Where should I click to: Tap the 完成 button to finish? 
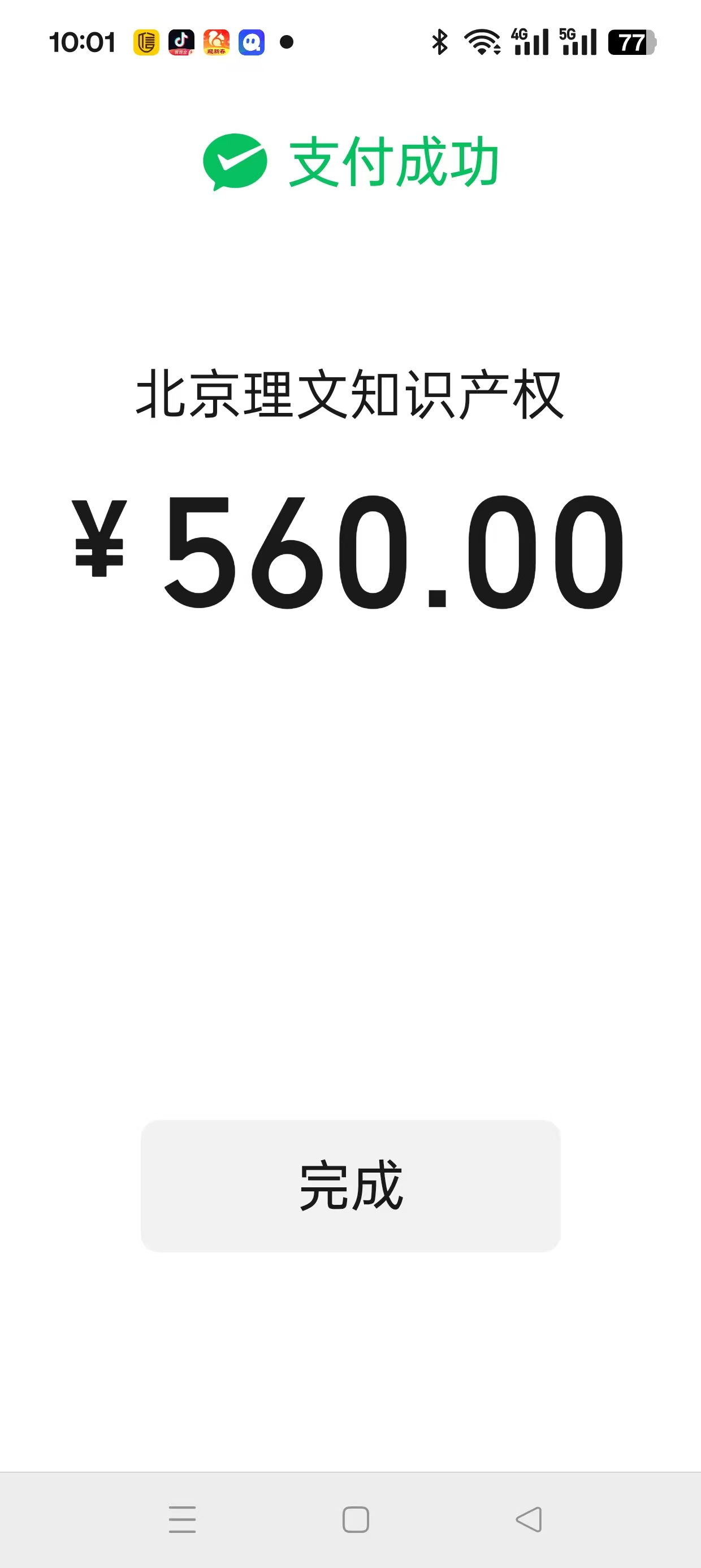(x=350, y=1186)
